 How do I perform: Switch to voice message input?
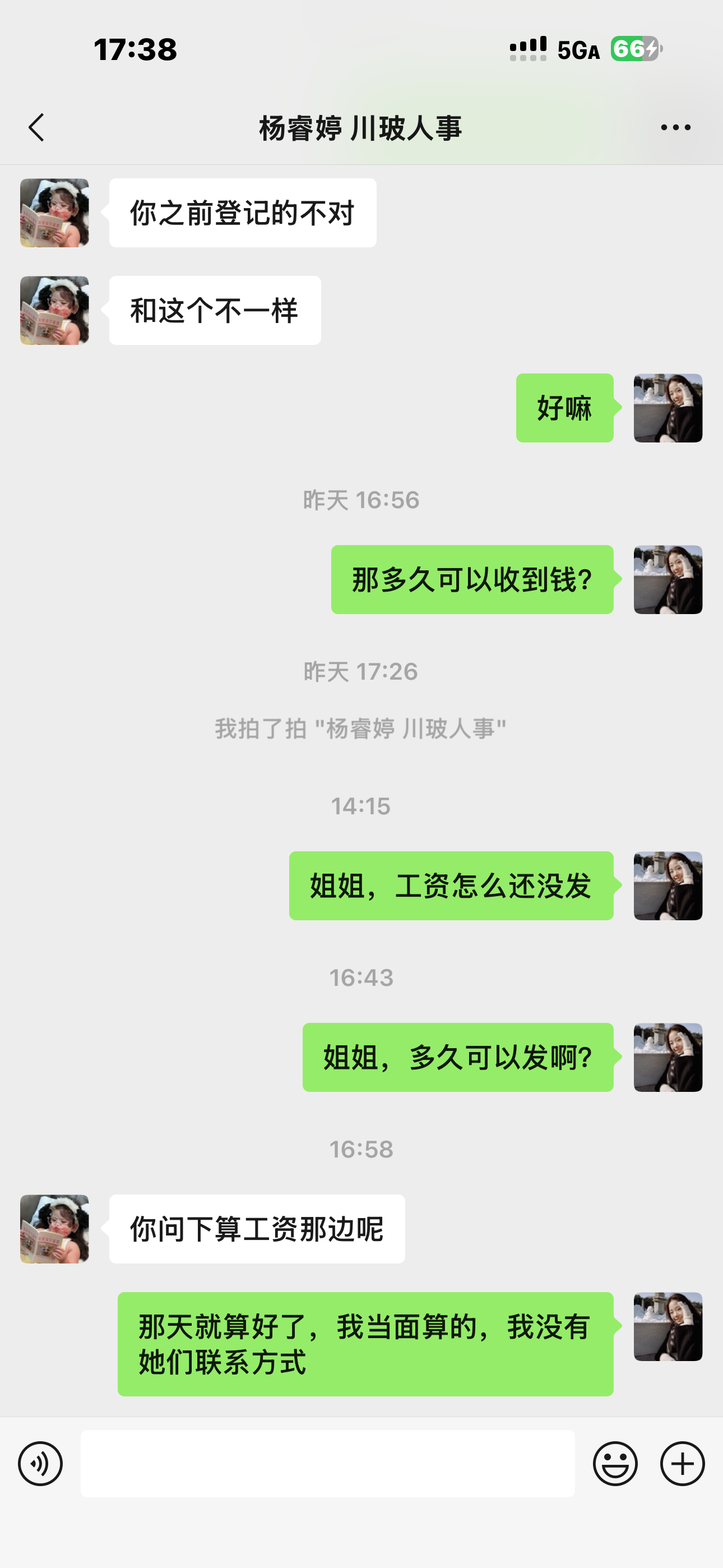pyautogui.click(x=40, y=1464)
